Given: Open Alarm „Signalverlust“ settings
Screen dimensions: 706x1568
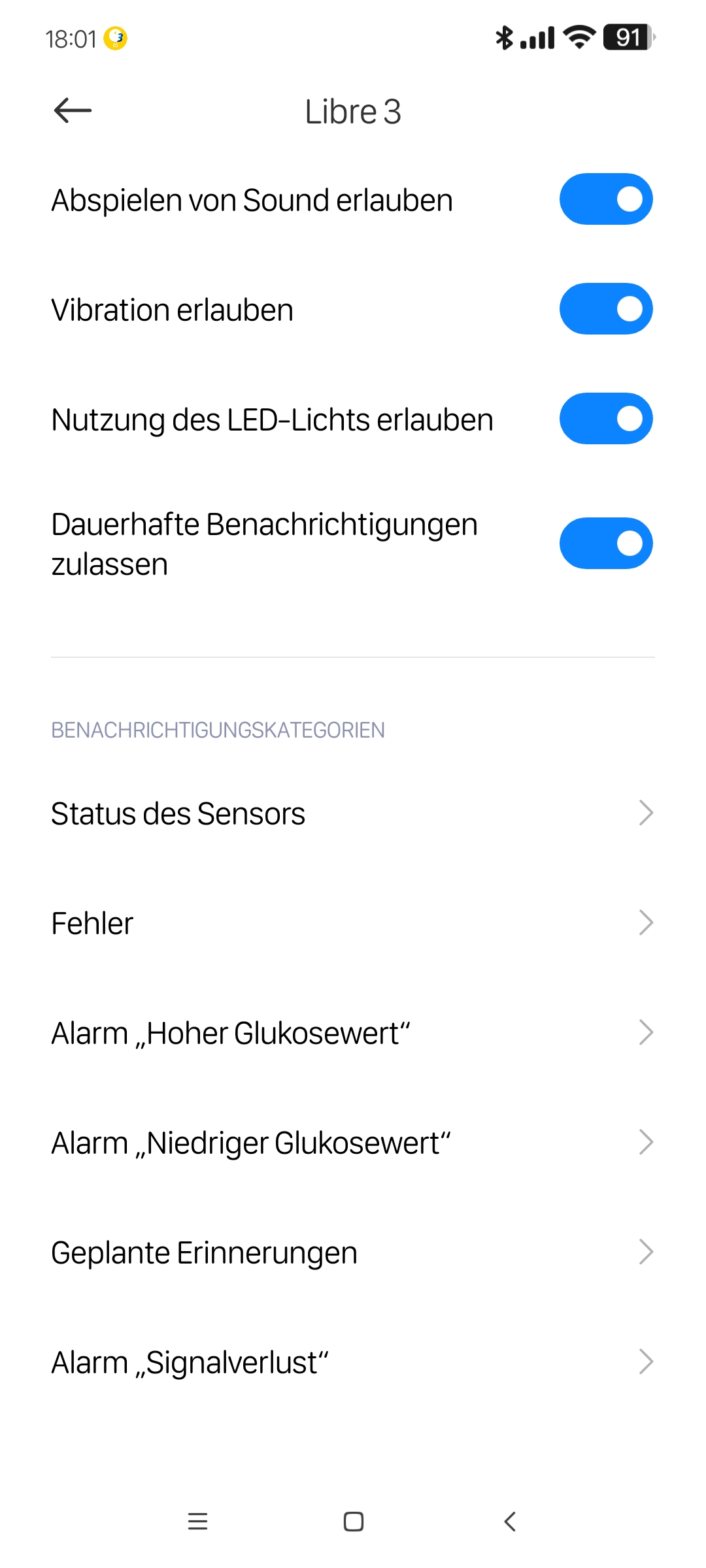Looking at the screenshot, I should click(x=353, y=1362).
